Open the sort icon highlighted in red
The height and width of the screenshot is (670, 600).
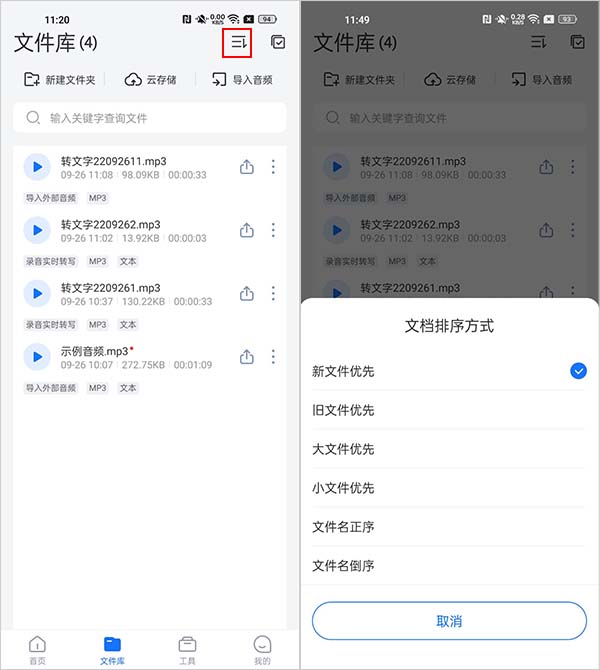[x=237, y=42]
